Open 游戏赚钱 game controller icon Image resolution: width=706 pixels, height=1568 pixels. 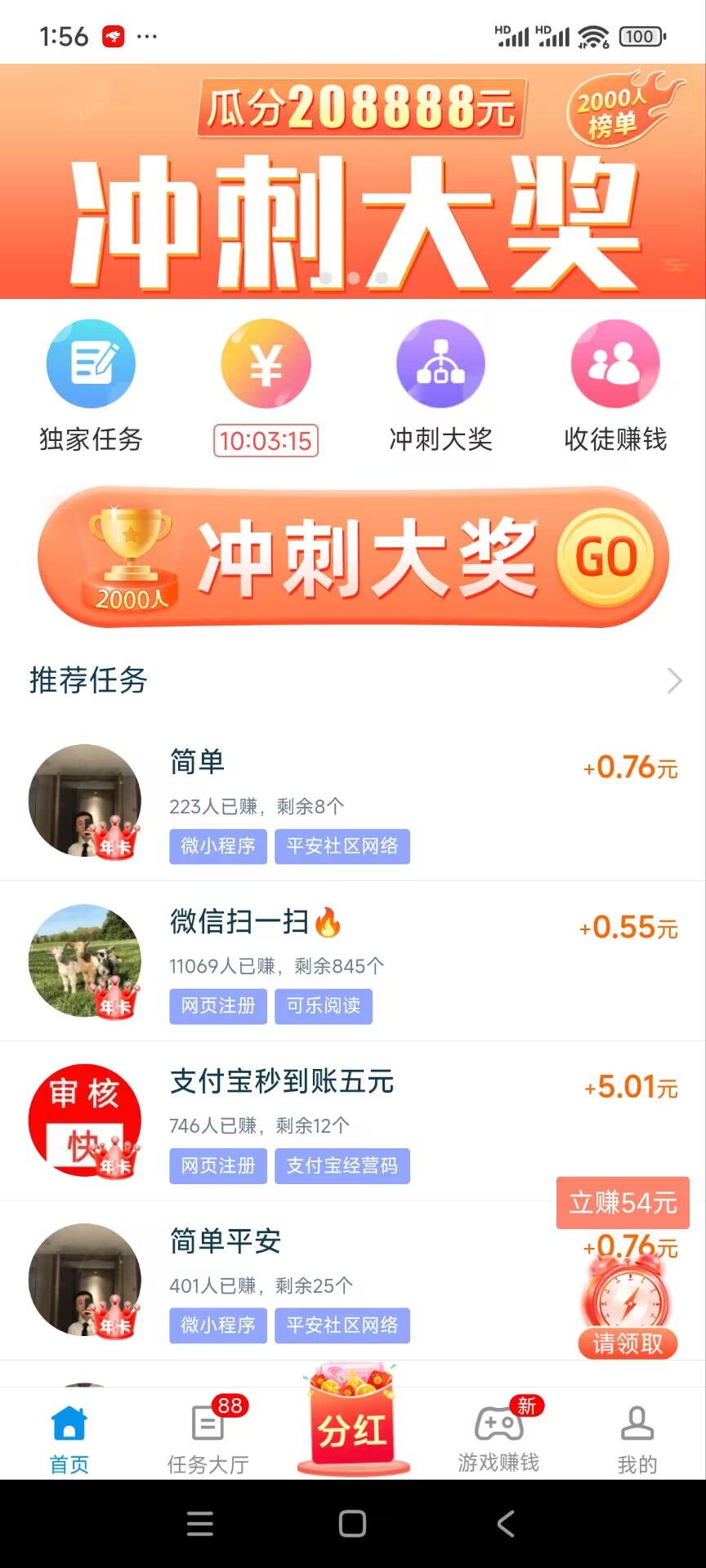coord(498,1425)
